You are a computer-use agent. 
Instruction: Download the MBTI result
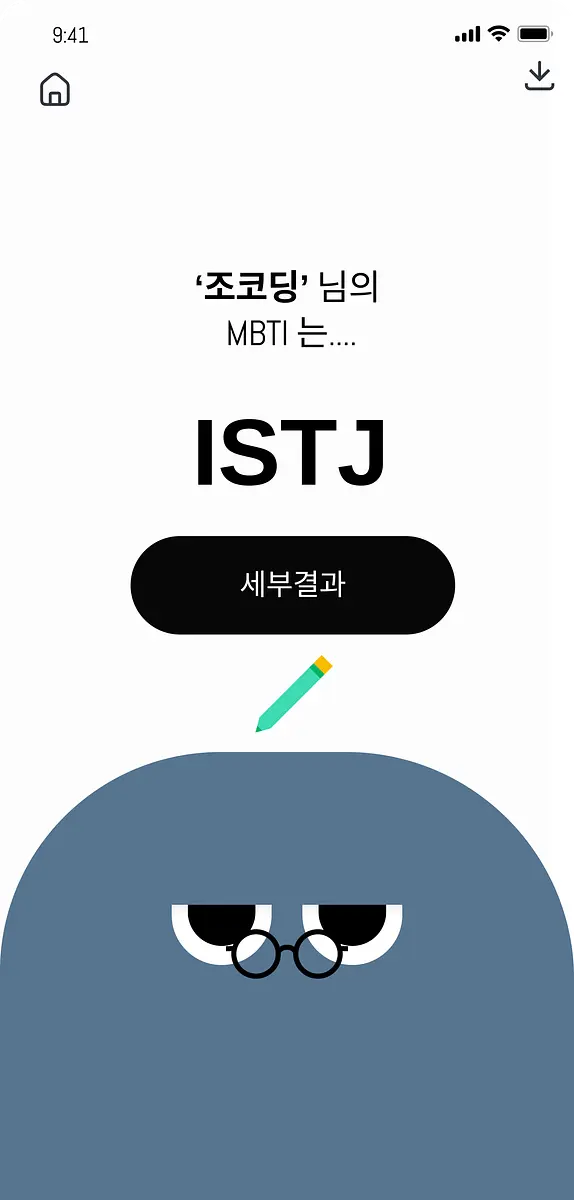(x=539, y=77)
